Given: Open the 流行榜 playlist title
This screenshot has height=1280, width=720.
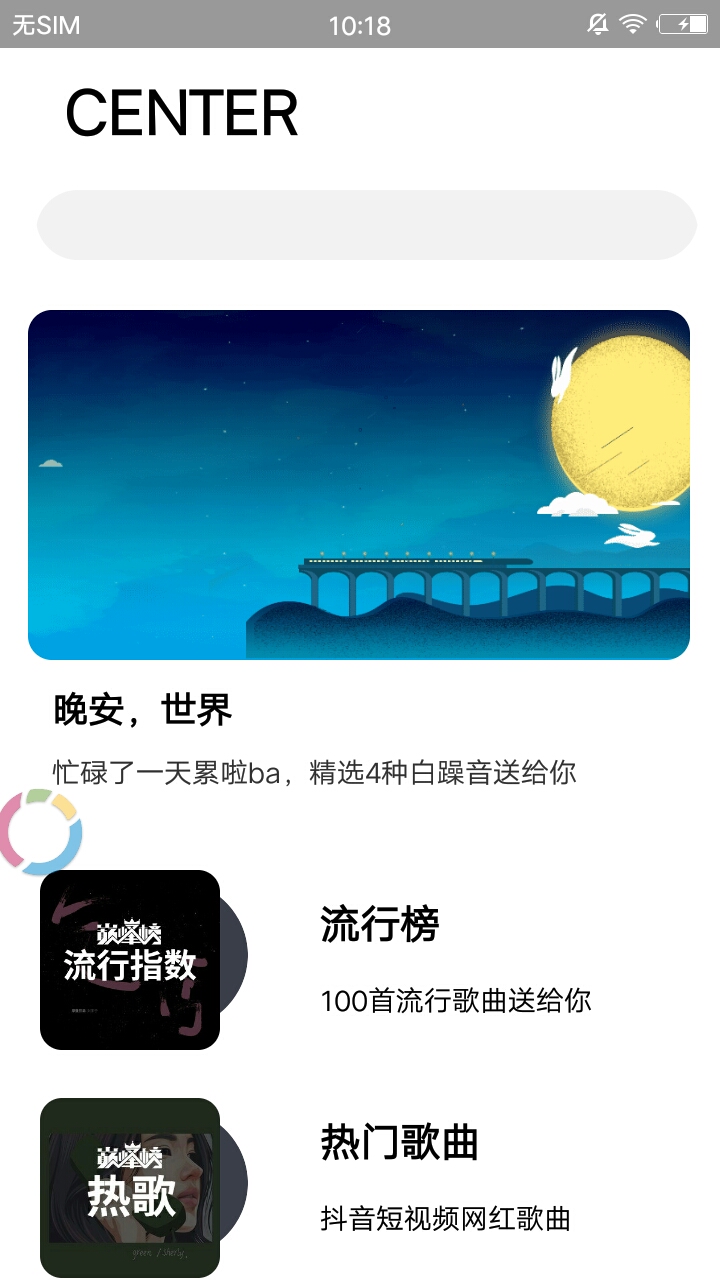Looking at the screenshot, I should [380, 925].
